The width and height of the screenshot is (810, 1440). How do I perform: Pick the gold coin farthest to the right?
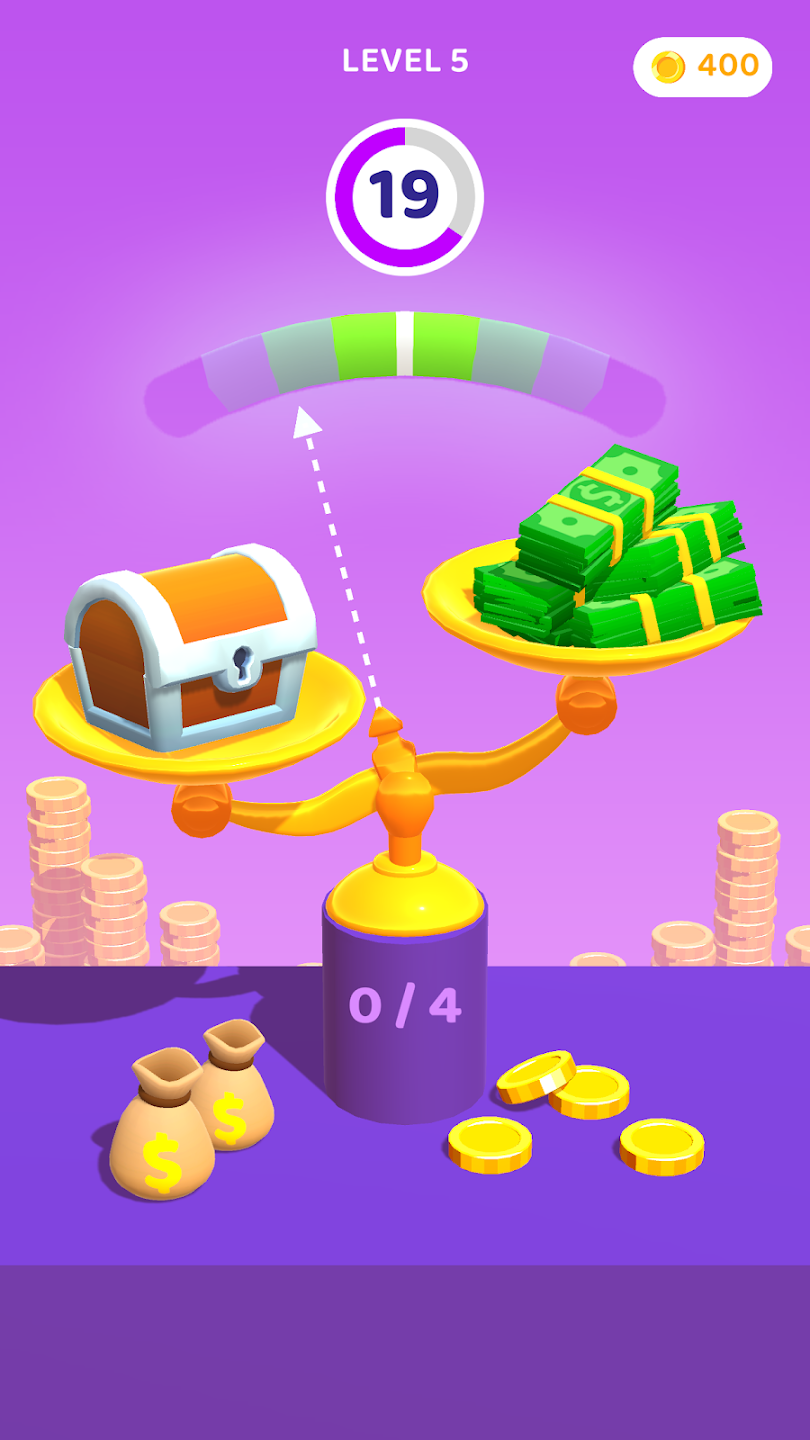coord(661,1145)
